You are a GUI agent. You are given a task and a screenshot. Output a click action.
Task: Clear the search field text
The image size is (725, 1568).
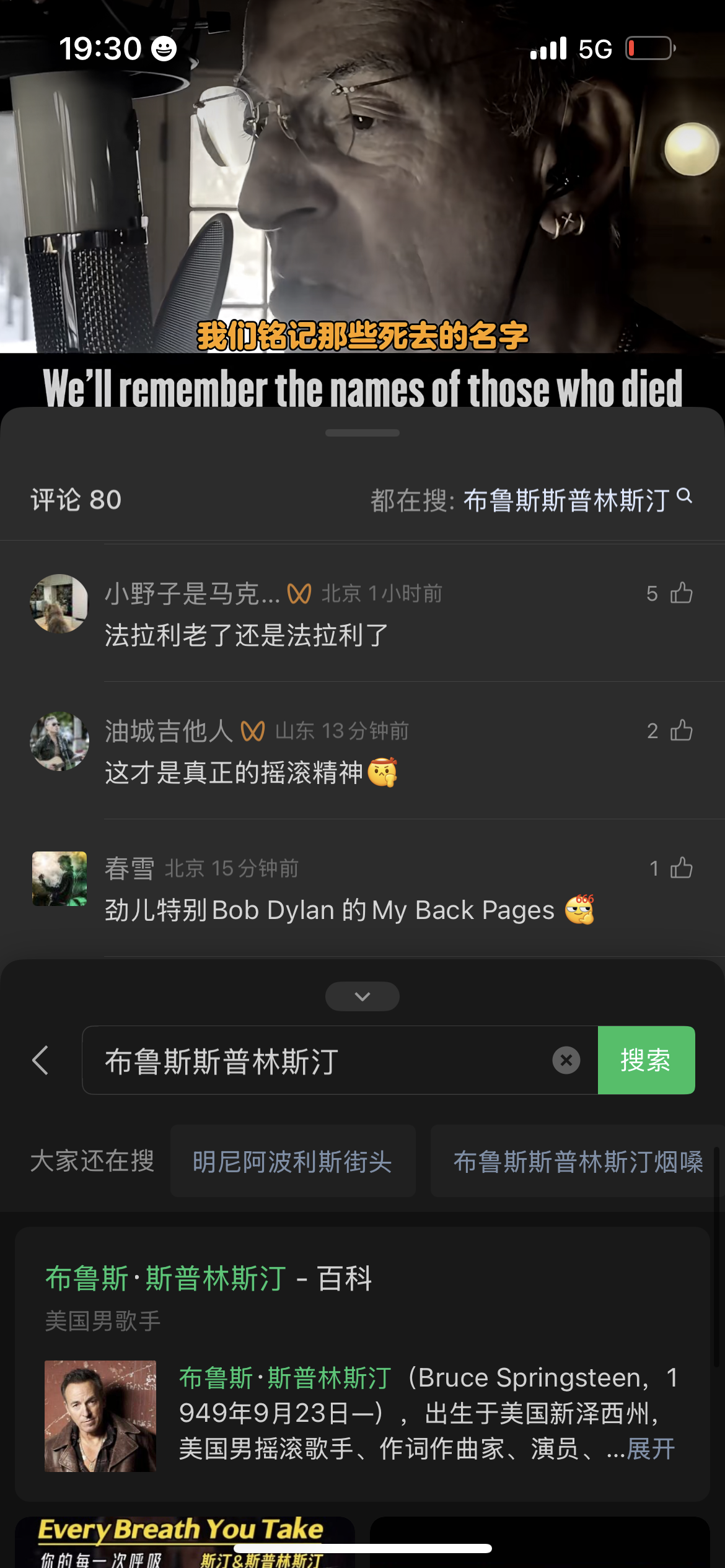566,1060
